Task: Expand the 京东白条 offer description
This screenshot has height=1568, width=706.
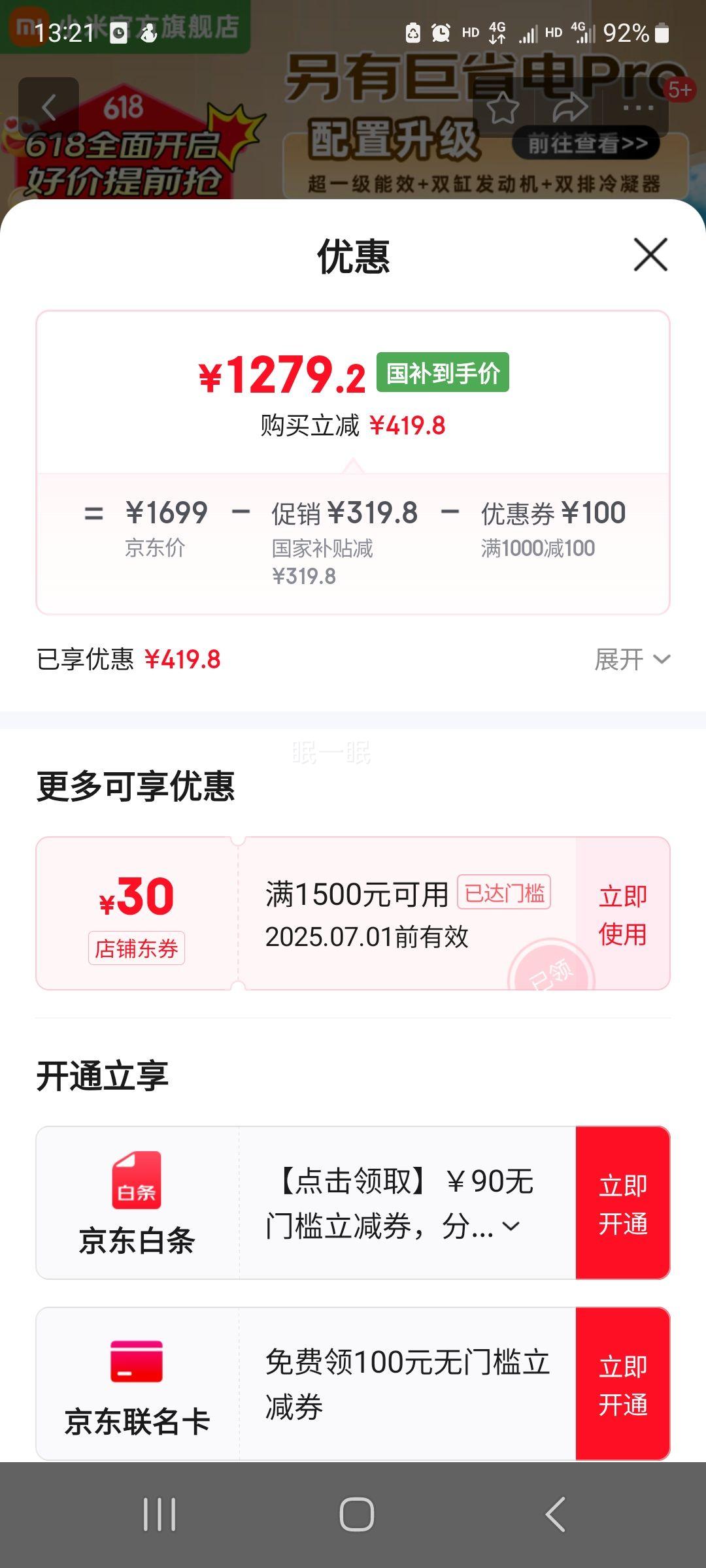Action: (x=511, y=1226)
